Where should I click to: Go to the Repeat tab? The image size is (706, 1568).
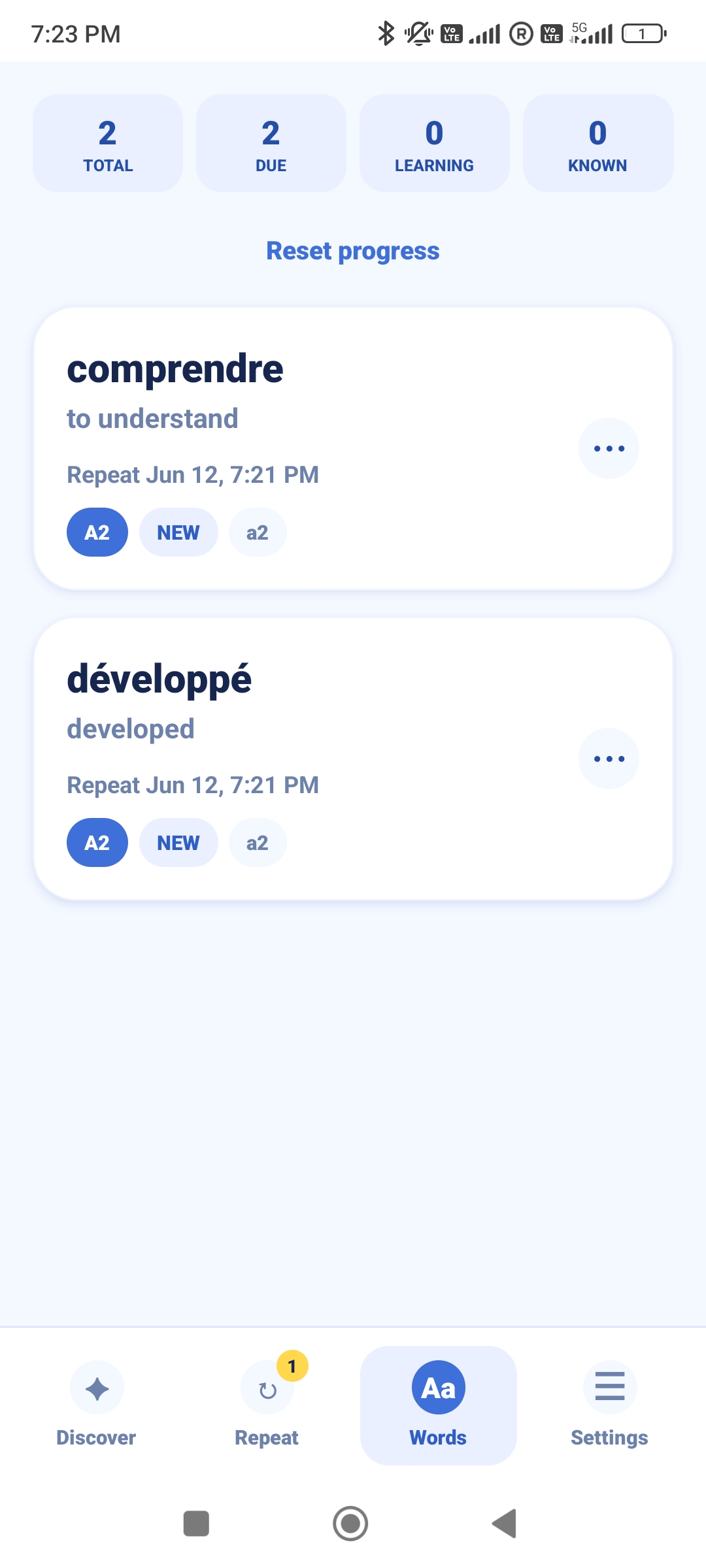pos(267,1405)
